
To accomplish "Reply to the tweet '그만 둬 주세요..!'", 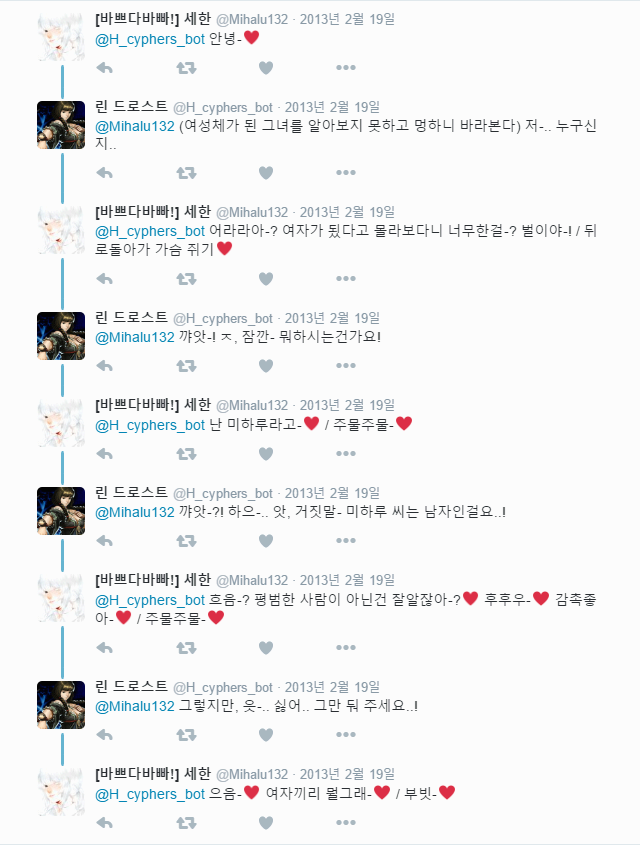I will [105, 734].
